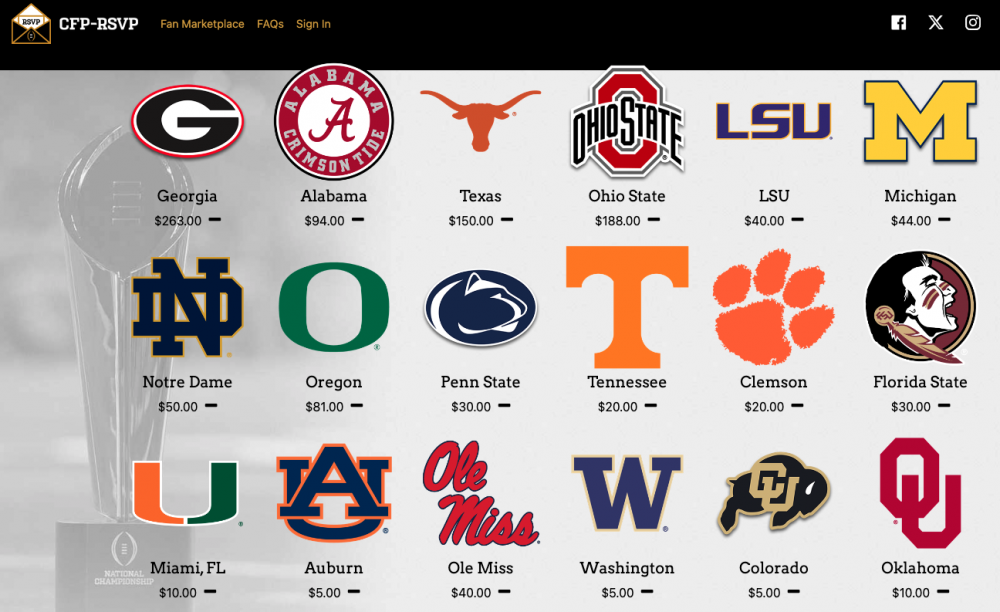Open the Alabama Crimson Tide tile

334,122
